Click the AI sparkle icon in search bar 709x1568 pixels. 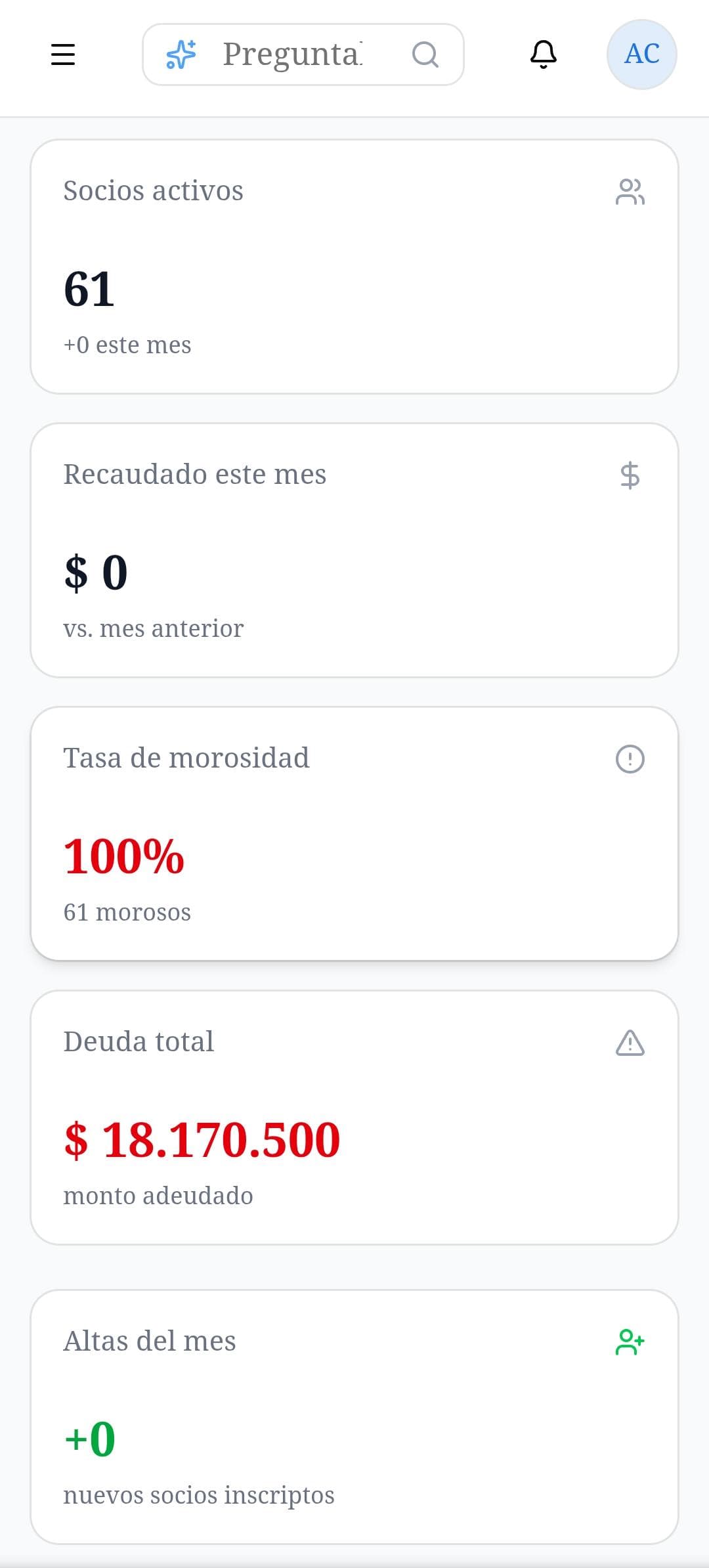click(x=179, y=54)
